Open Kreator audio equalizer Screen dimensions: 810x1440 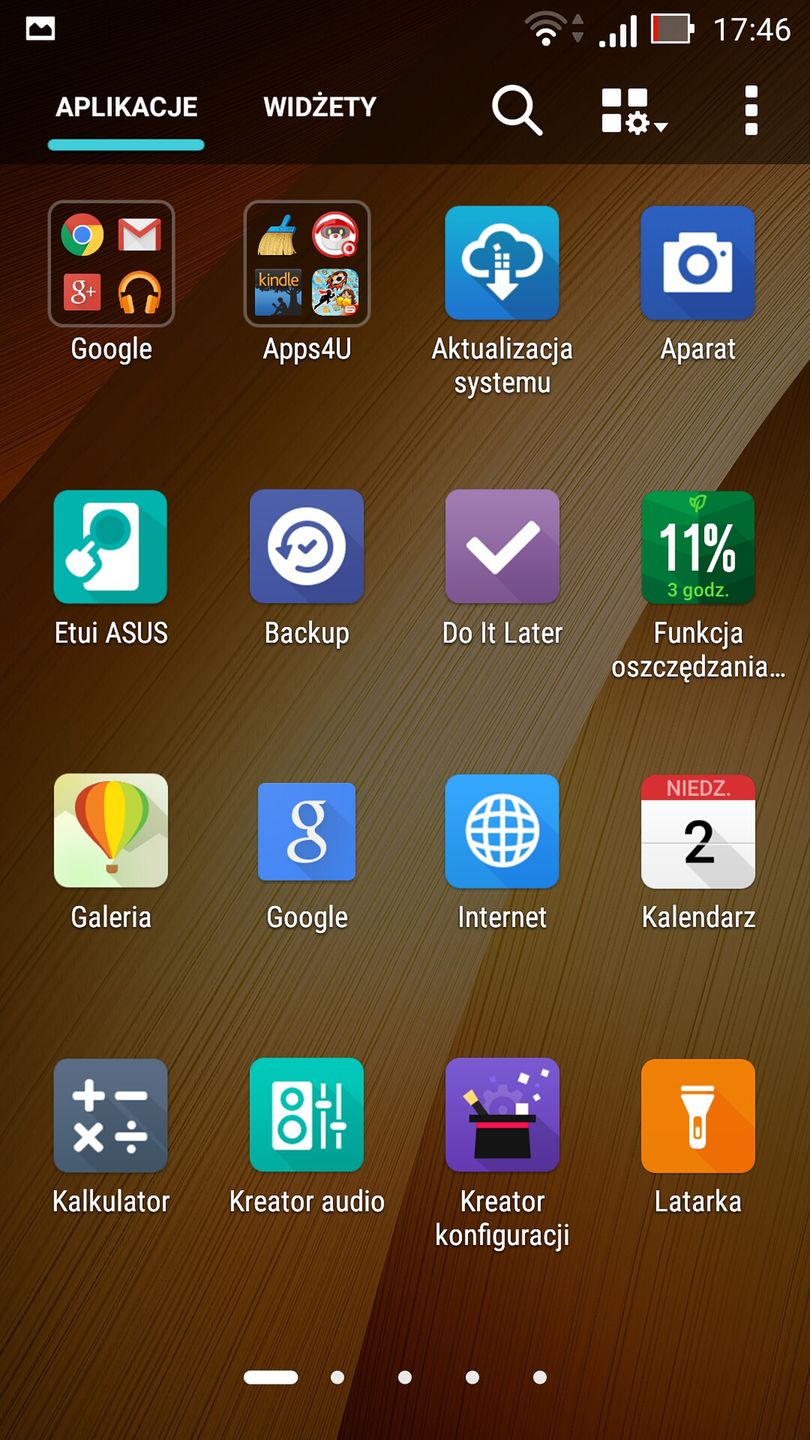pos(306,1116)
